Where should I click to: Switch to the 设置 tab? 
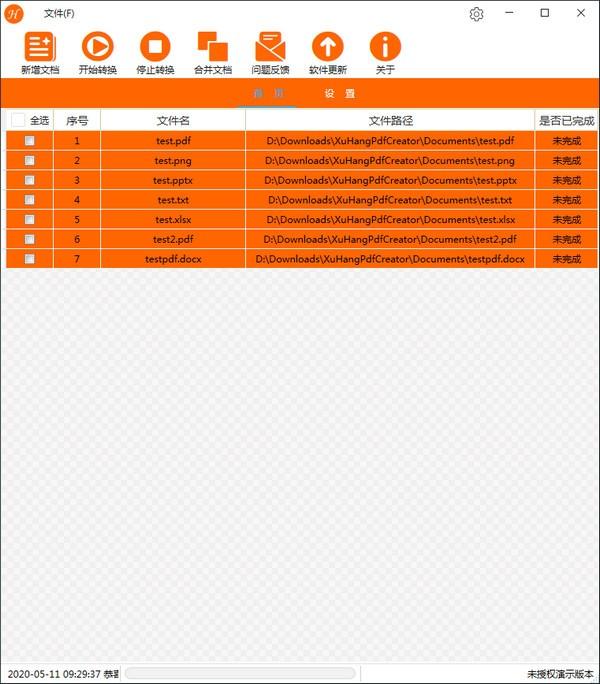tap(340, 93)
